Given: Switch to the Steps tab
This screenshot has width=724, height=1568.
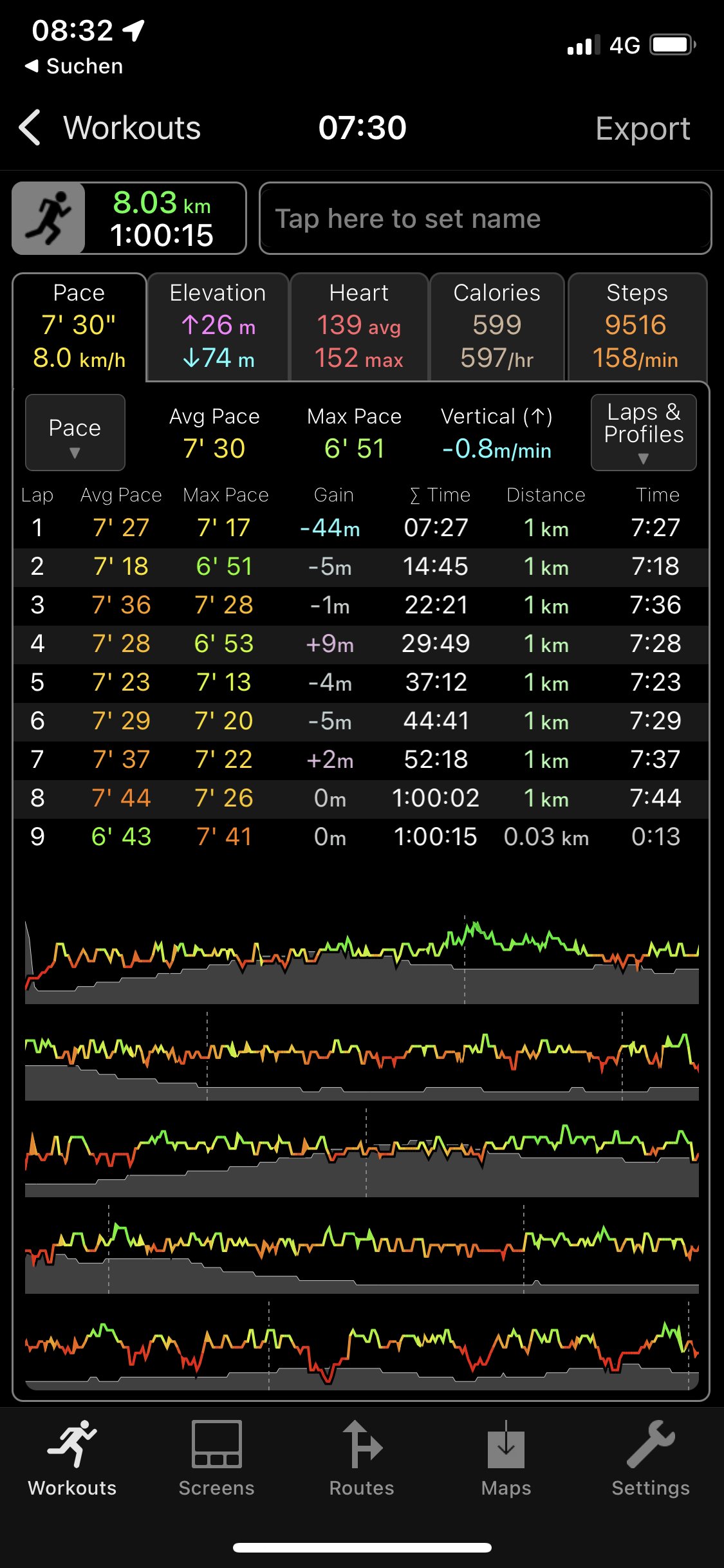Looking at the screenshot, I should pos(636,326).
